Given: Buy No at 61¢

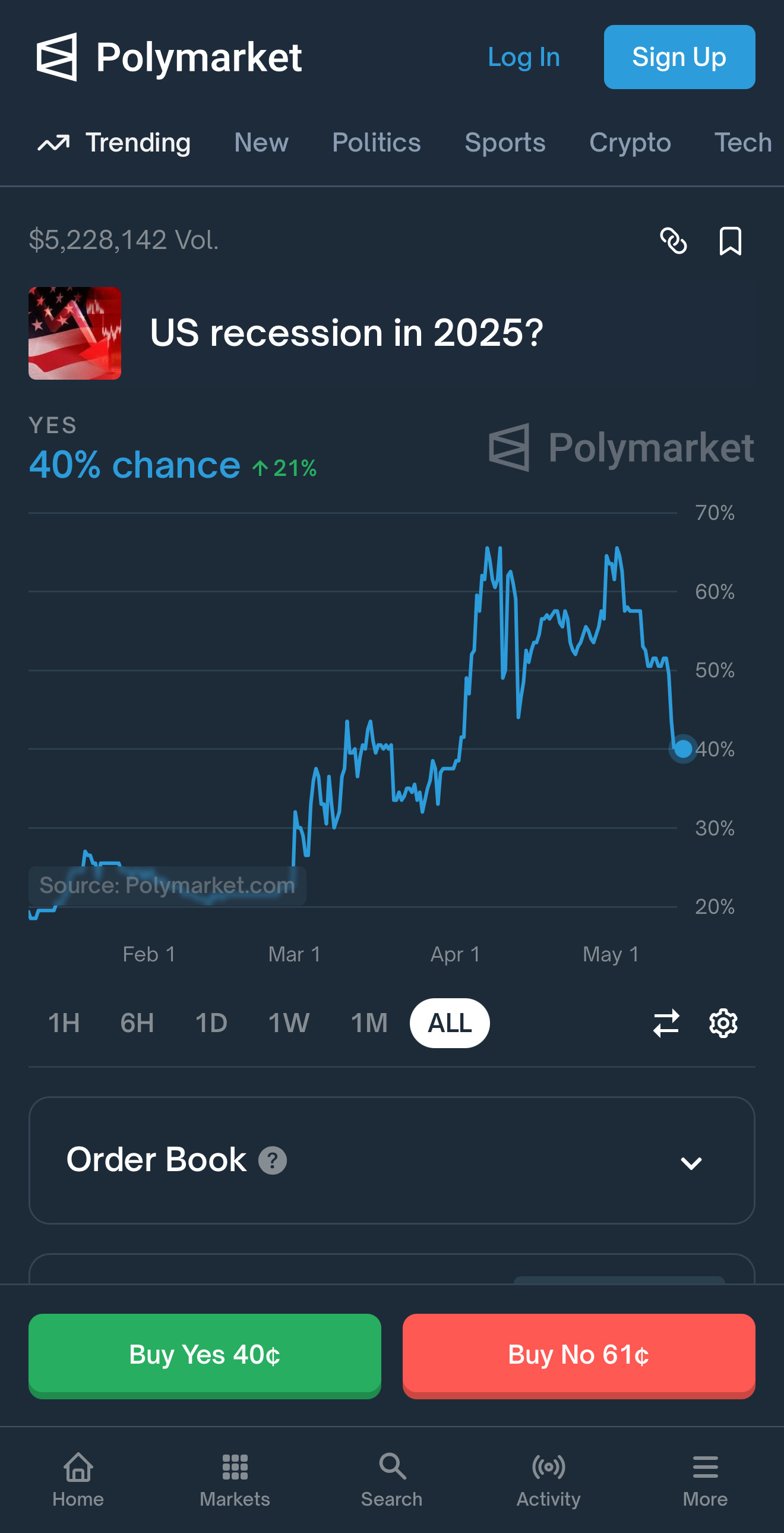Looking at the screenshot, I should (578, 1355).
